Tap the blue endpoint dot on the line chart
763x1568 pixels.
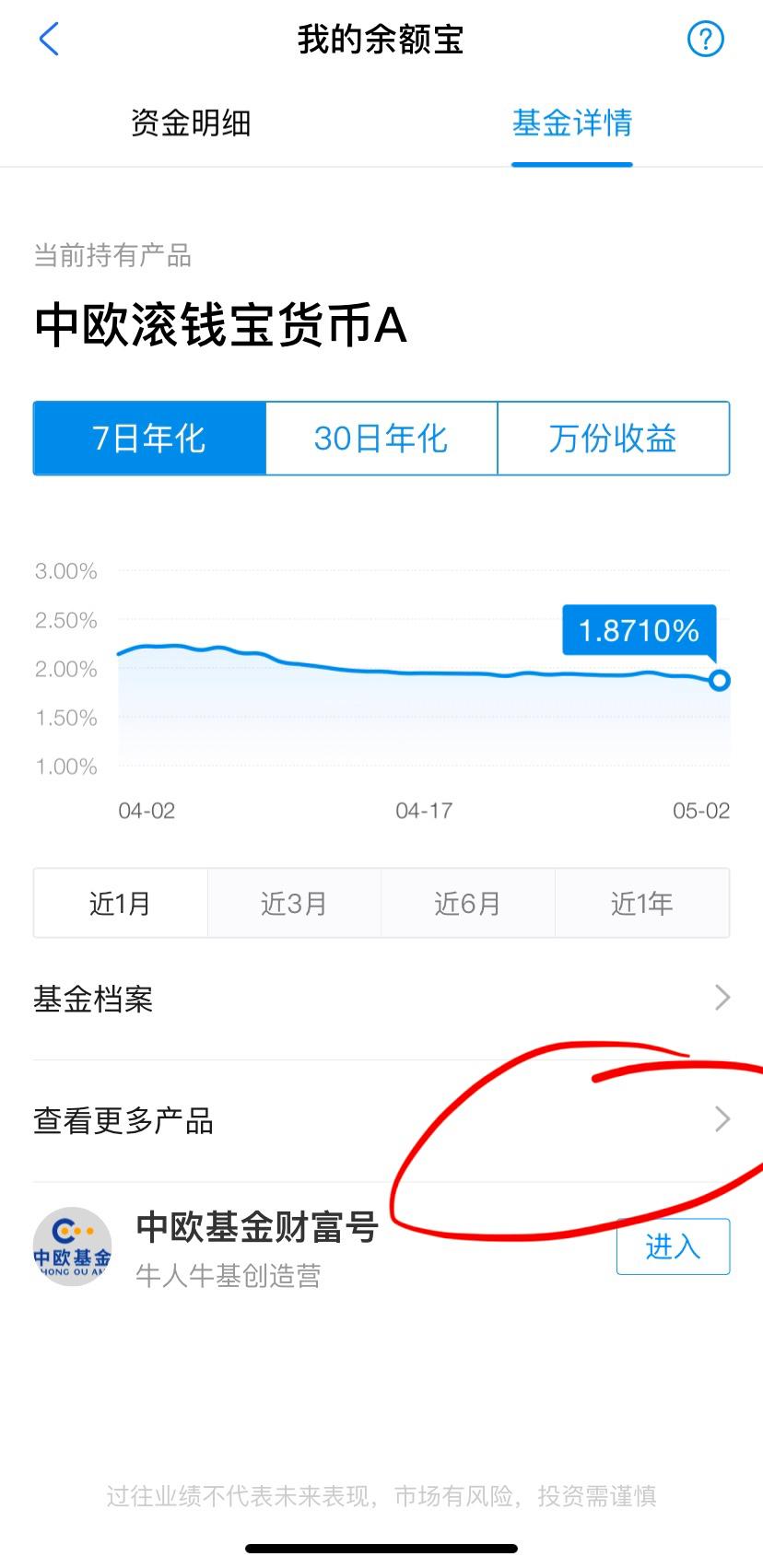719,681
